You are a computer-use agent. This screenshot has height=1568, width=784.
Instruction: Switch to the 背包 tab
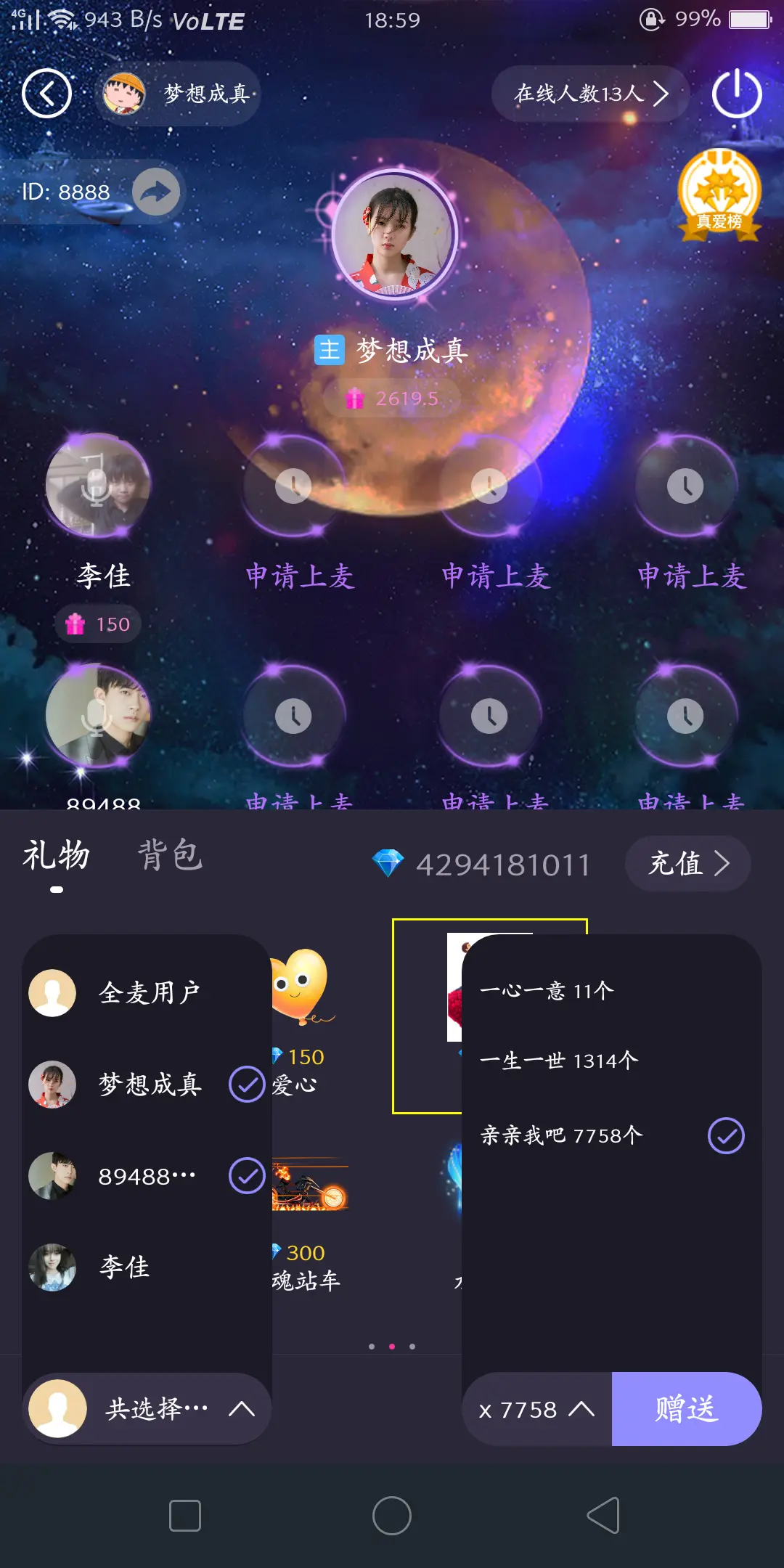170,855
